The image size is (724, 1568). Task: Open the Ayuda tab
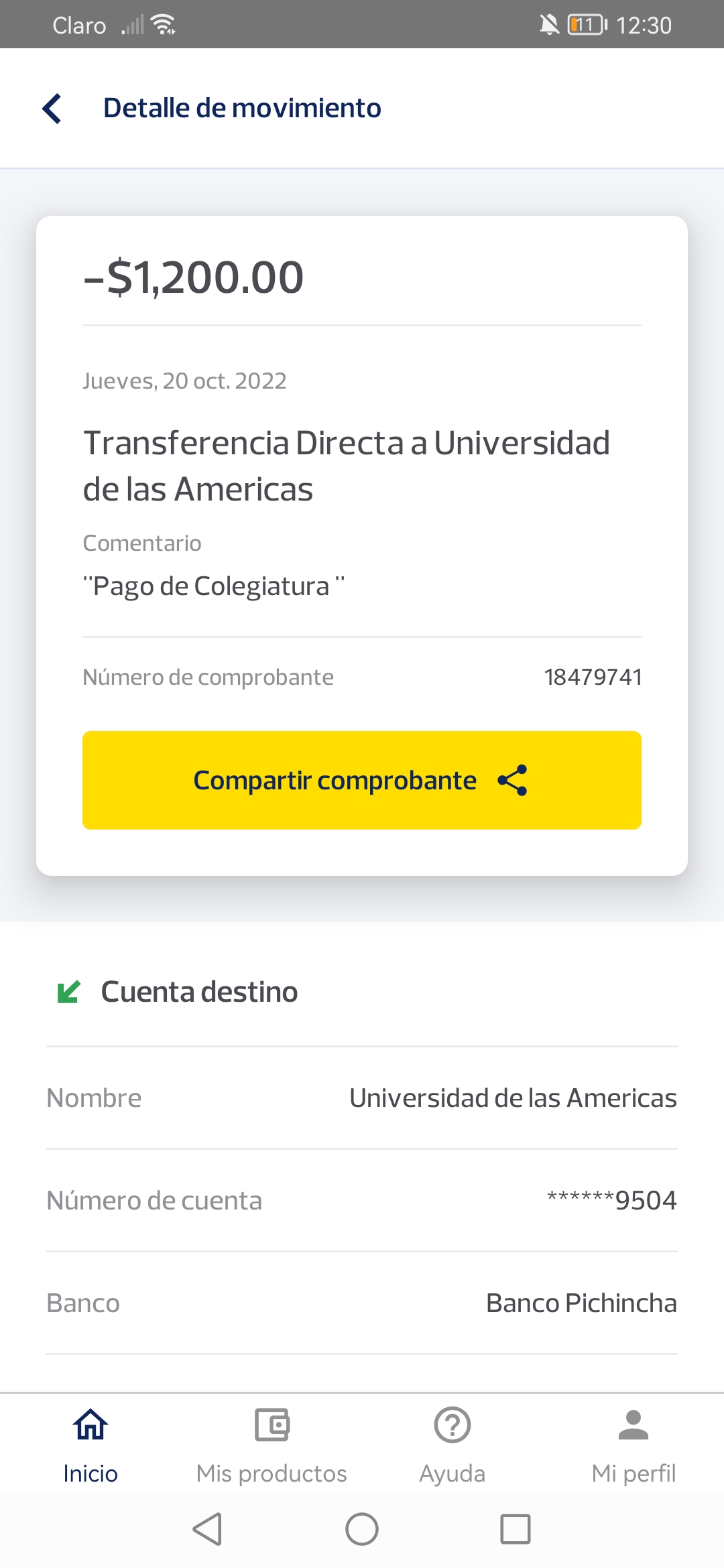pyautogui.click(x=452, y=1444)
